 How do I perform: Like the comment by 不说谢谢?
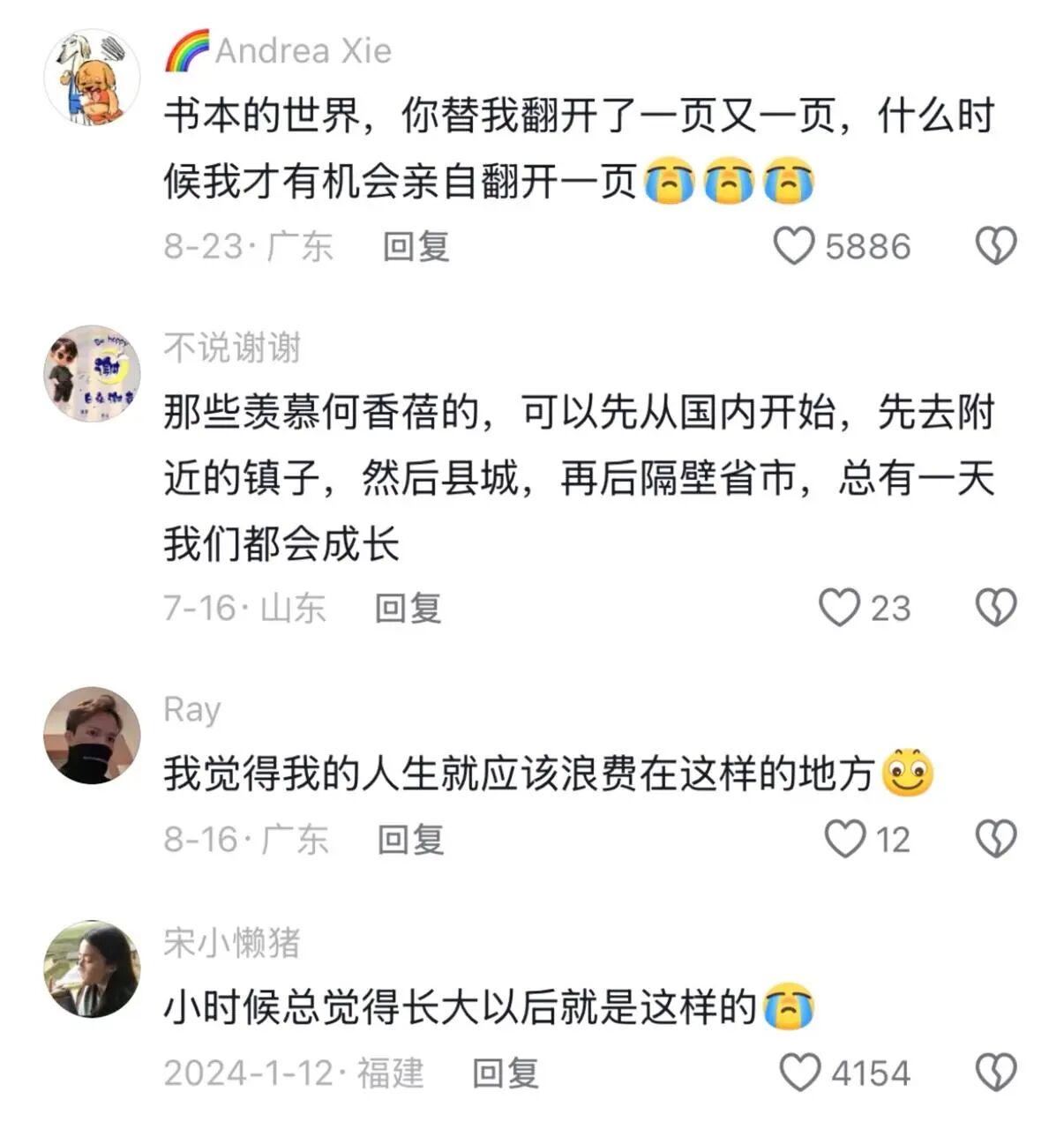(x=839, y=608)
